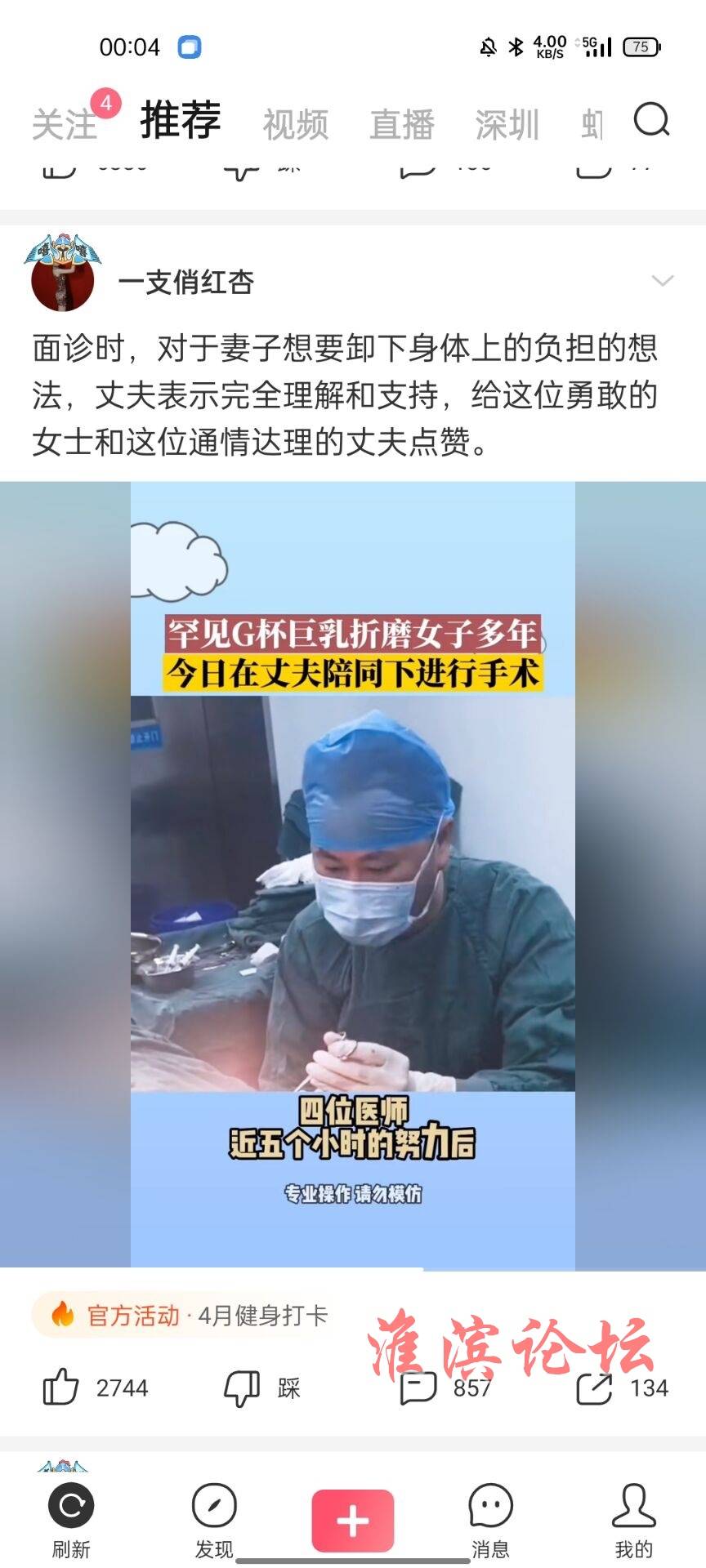The width and height of the screenshot is (706, 1568).
Task: Expand the post options chevron
Action: [x=662, y=281]
